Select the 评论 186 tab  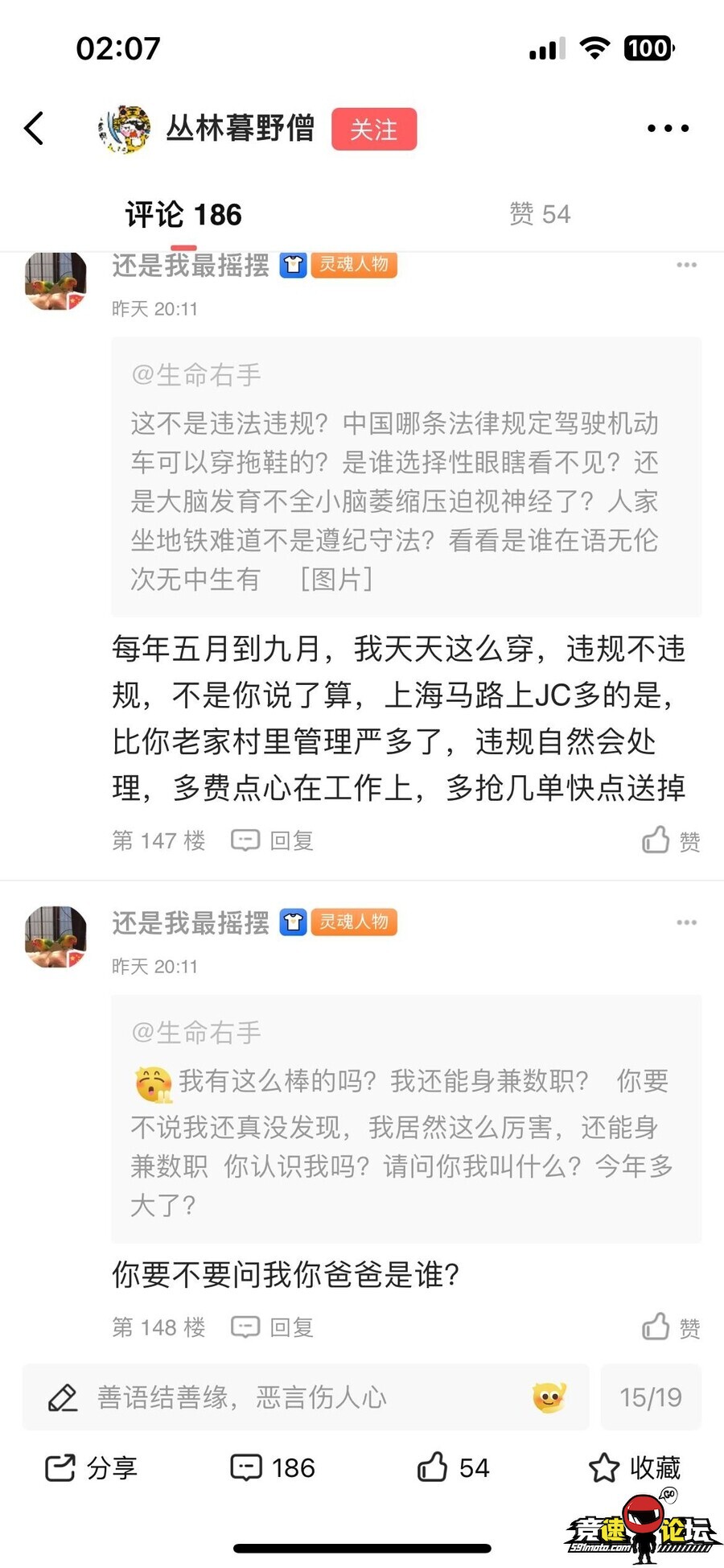pos(183,215)
